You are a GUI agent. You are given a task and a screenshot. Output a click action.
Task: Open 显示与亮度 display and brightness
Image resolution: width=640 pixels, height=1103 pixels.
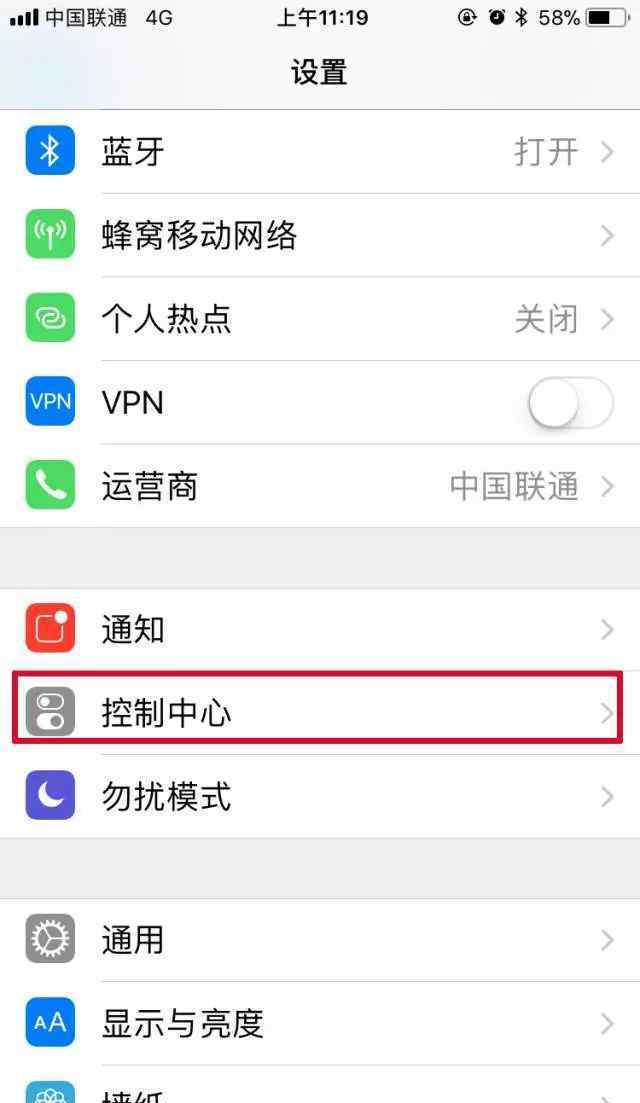coord(320,1024)
